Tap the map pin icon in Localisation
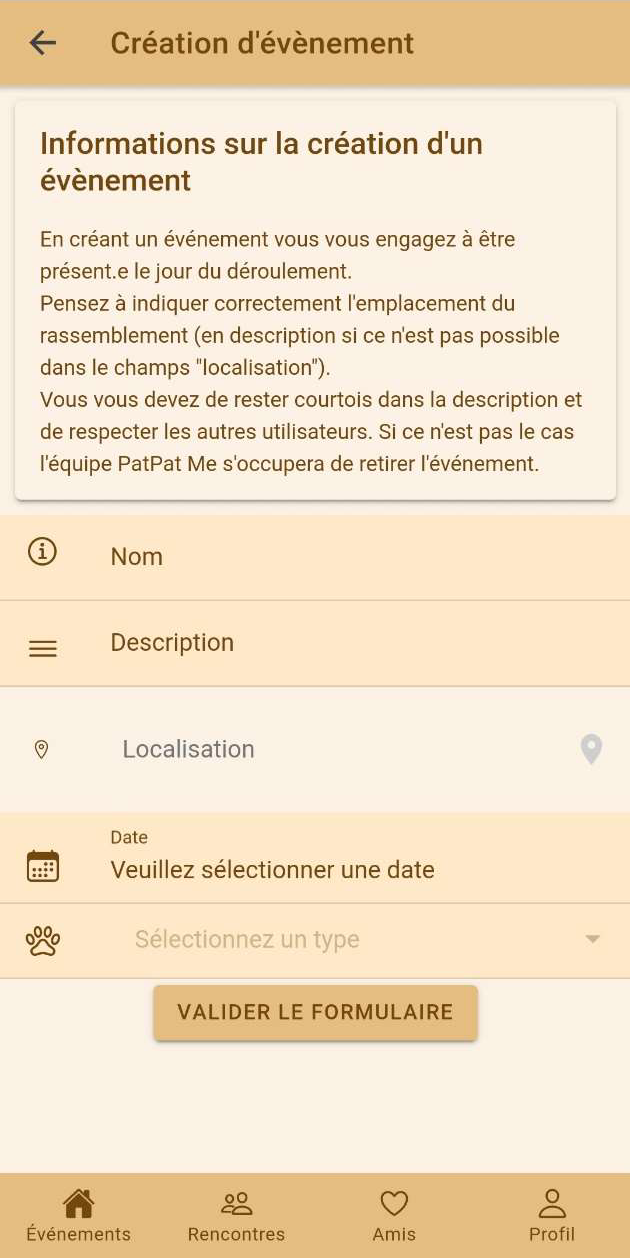 point(592,749)
